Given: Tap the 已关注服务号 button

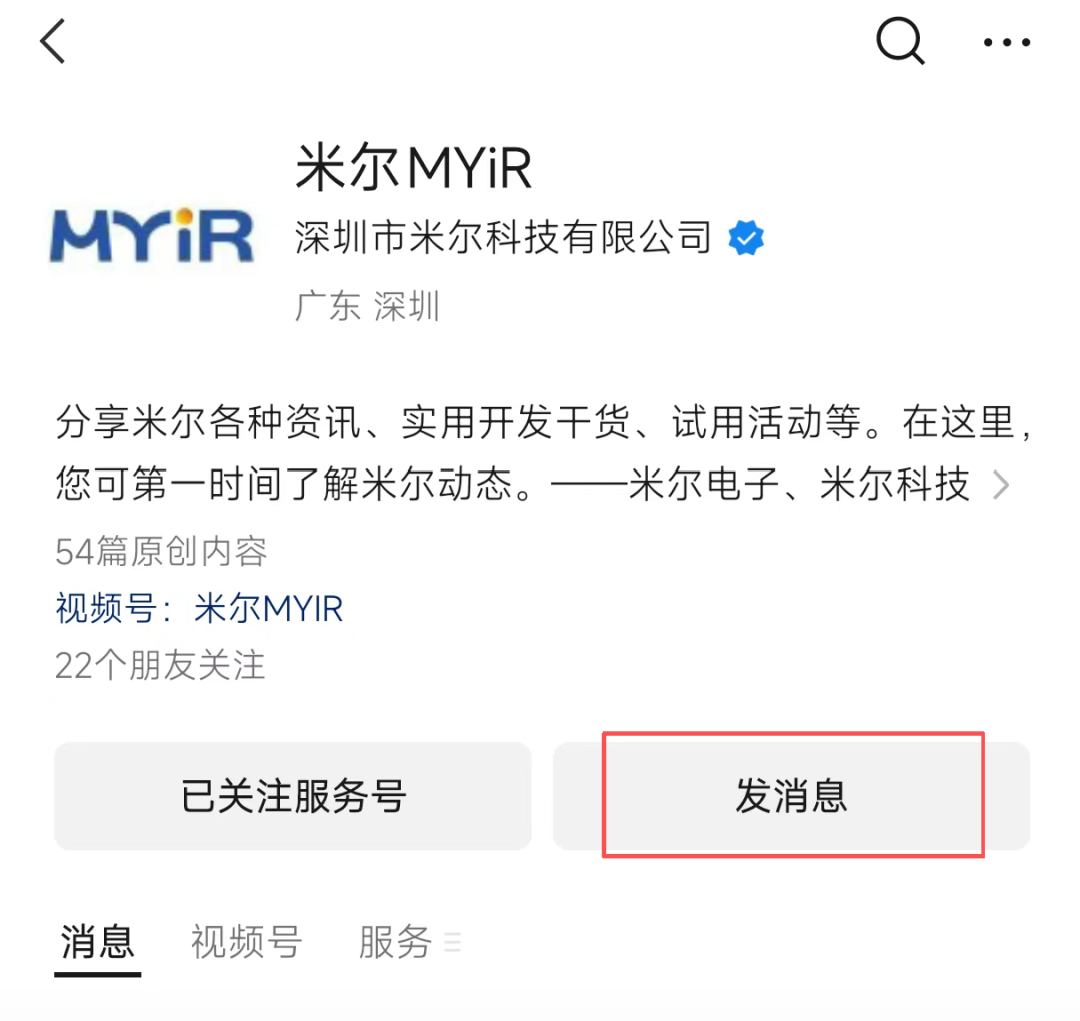Looking at the screenshot, I should tap(293, 797).
